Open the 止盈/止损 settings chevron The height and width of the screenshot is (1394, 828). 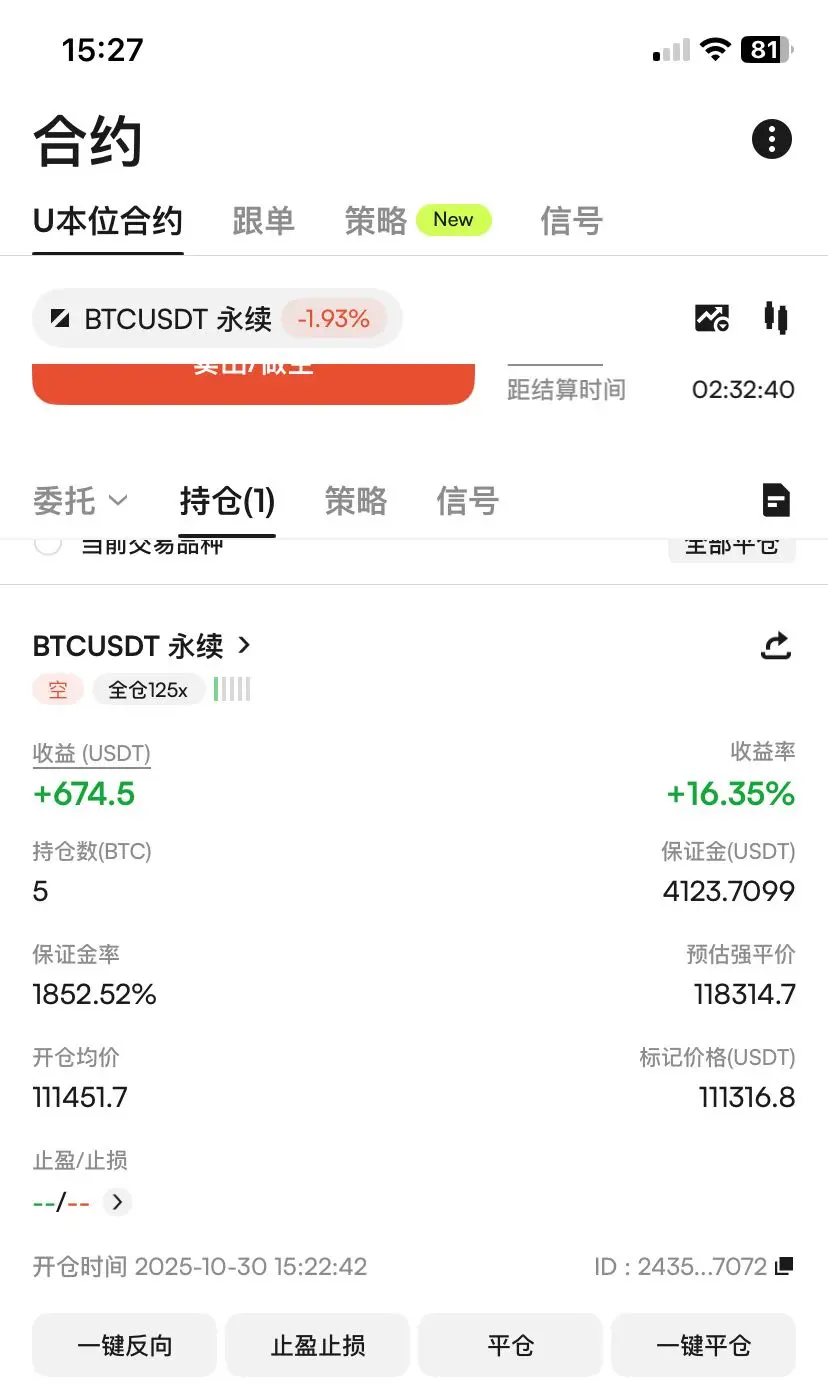(x=117, y=1202)
